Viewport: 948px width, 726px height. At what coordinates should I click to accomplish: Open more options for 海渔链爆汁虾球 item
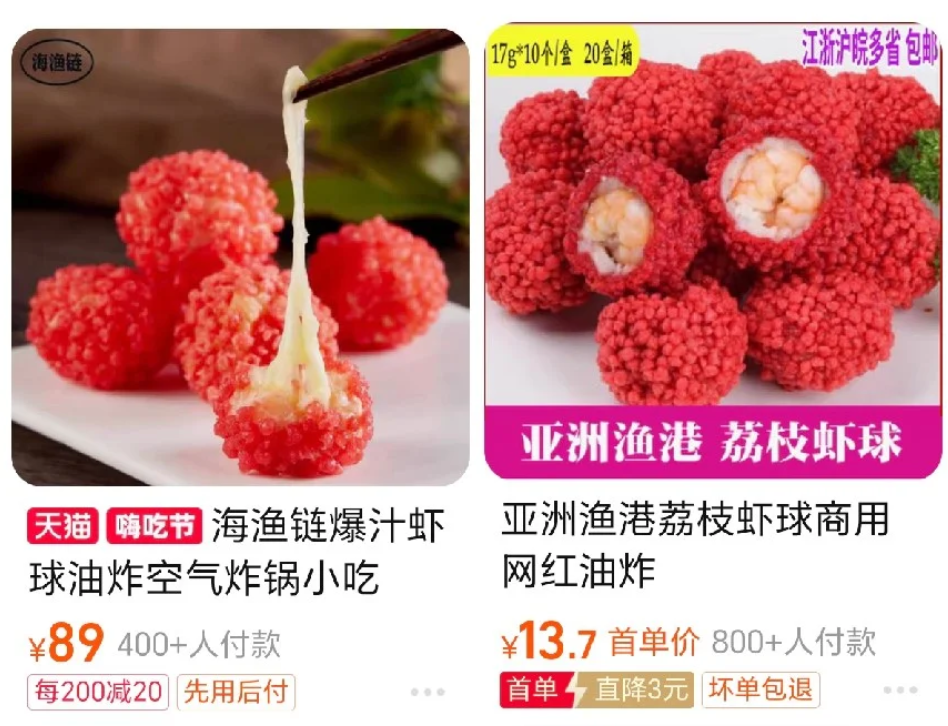428,692
